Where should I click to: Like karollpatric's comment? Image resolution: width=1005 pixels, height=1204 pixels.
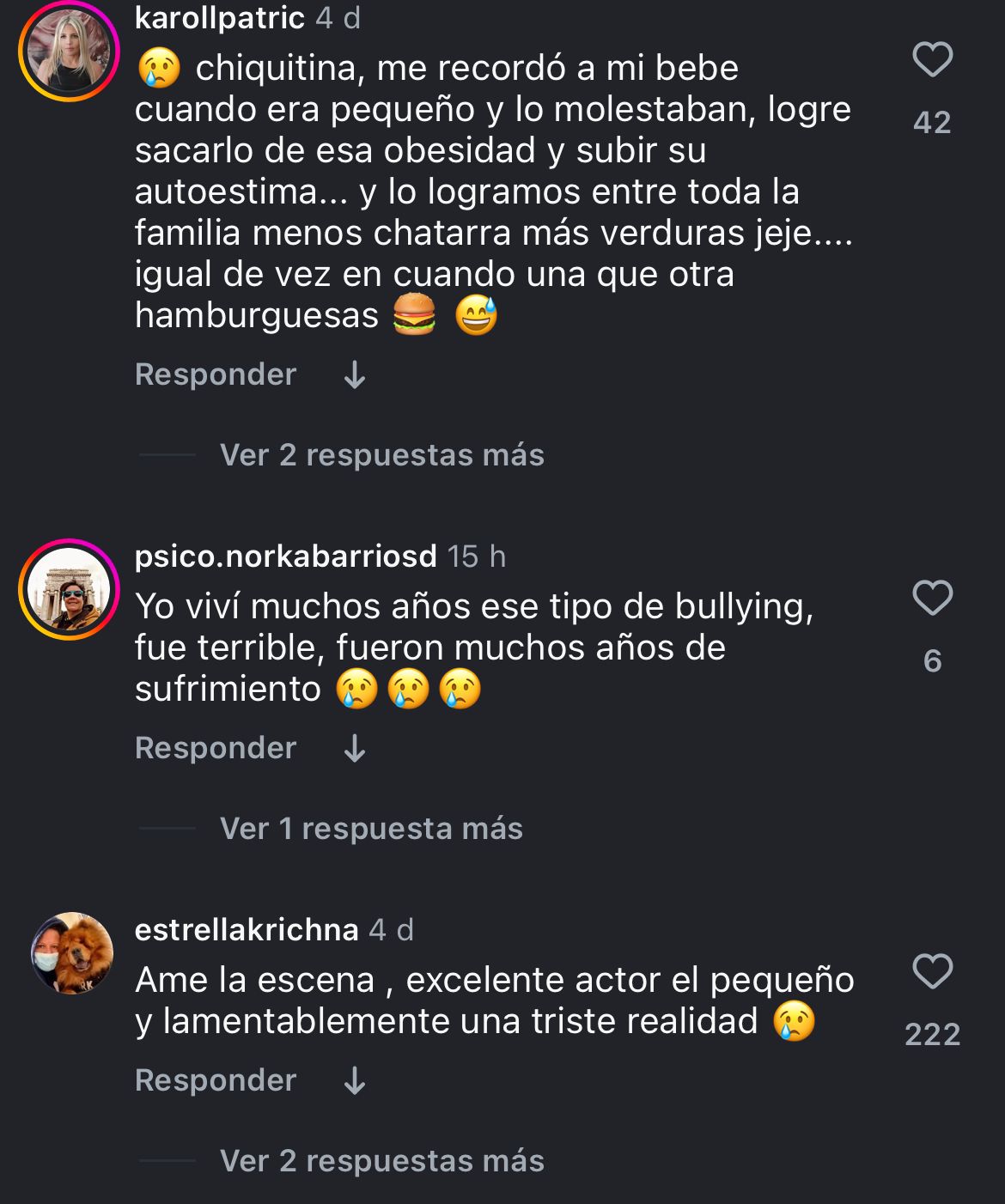pyautogui.click(x=932, y=60)
